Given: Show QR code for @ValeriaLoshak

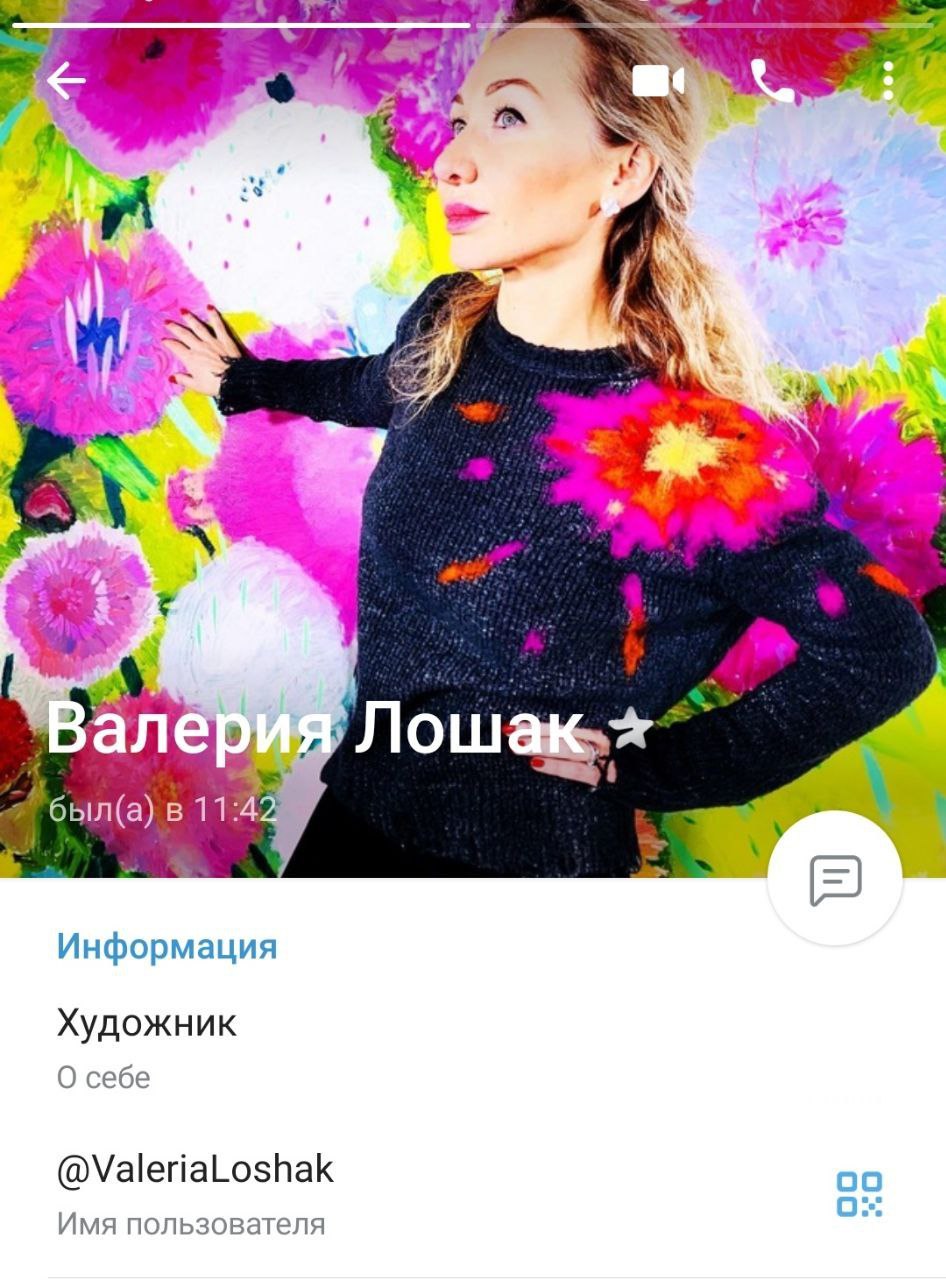Looking at the screenshot, I should [x=859, y=1194].
